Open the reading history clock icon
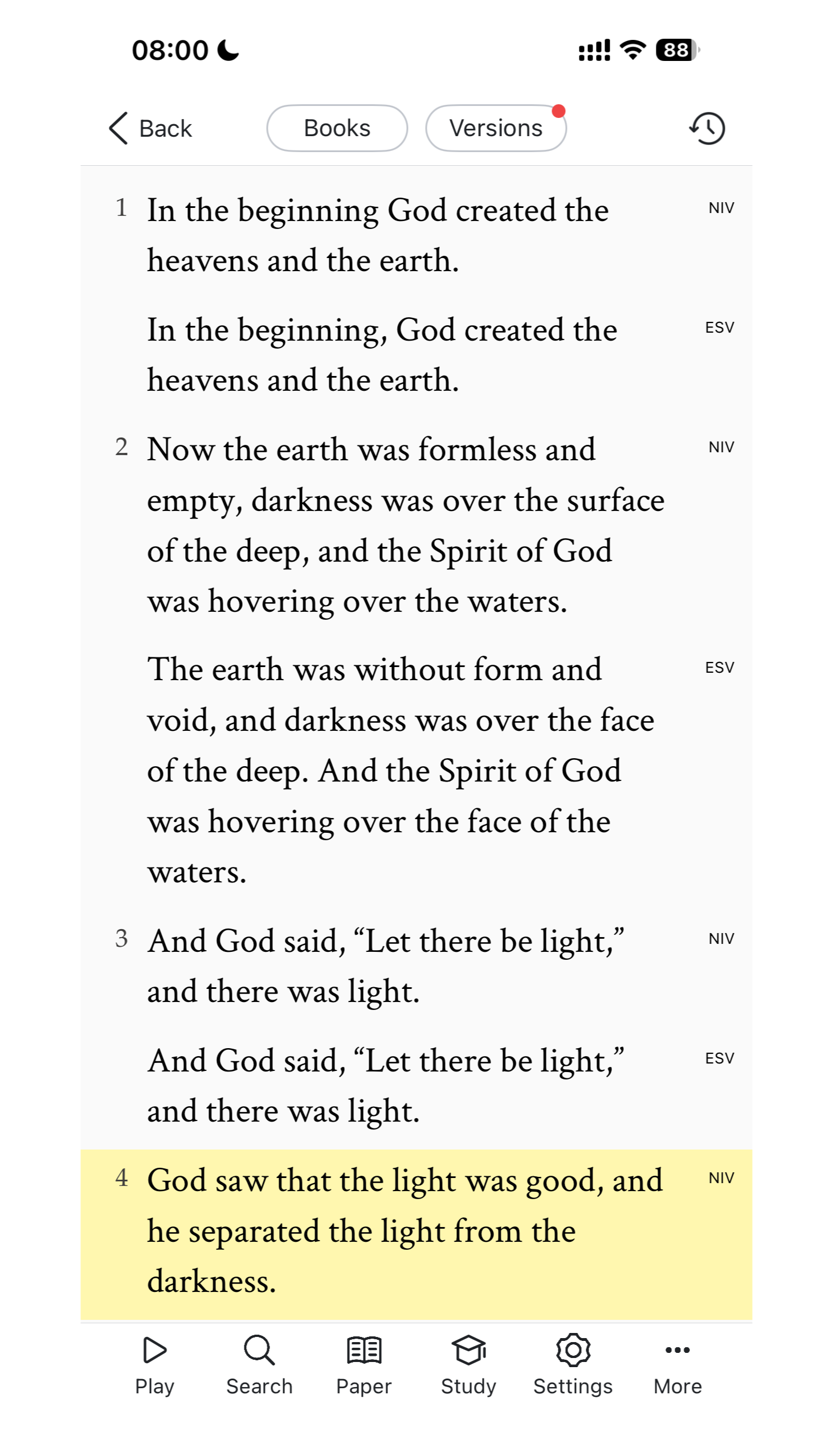This screenshot has width=833, height=1456. click(707, 128)
